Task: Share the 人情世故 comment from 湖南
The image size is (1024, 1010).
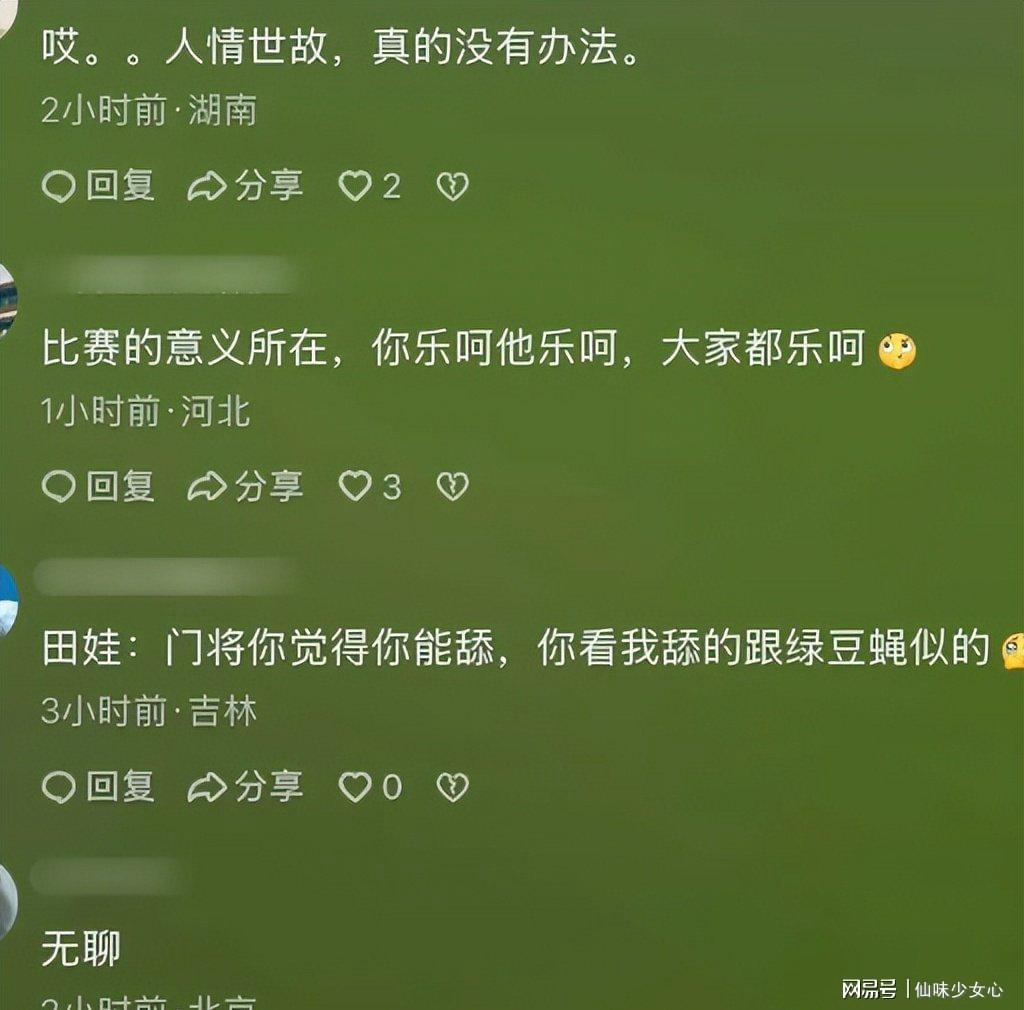Action: (245, 186)
